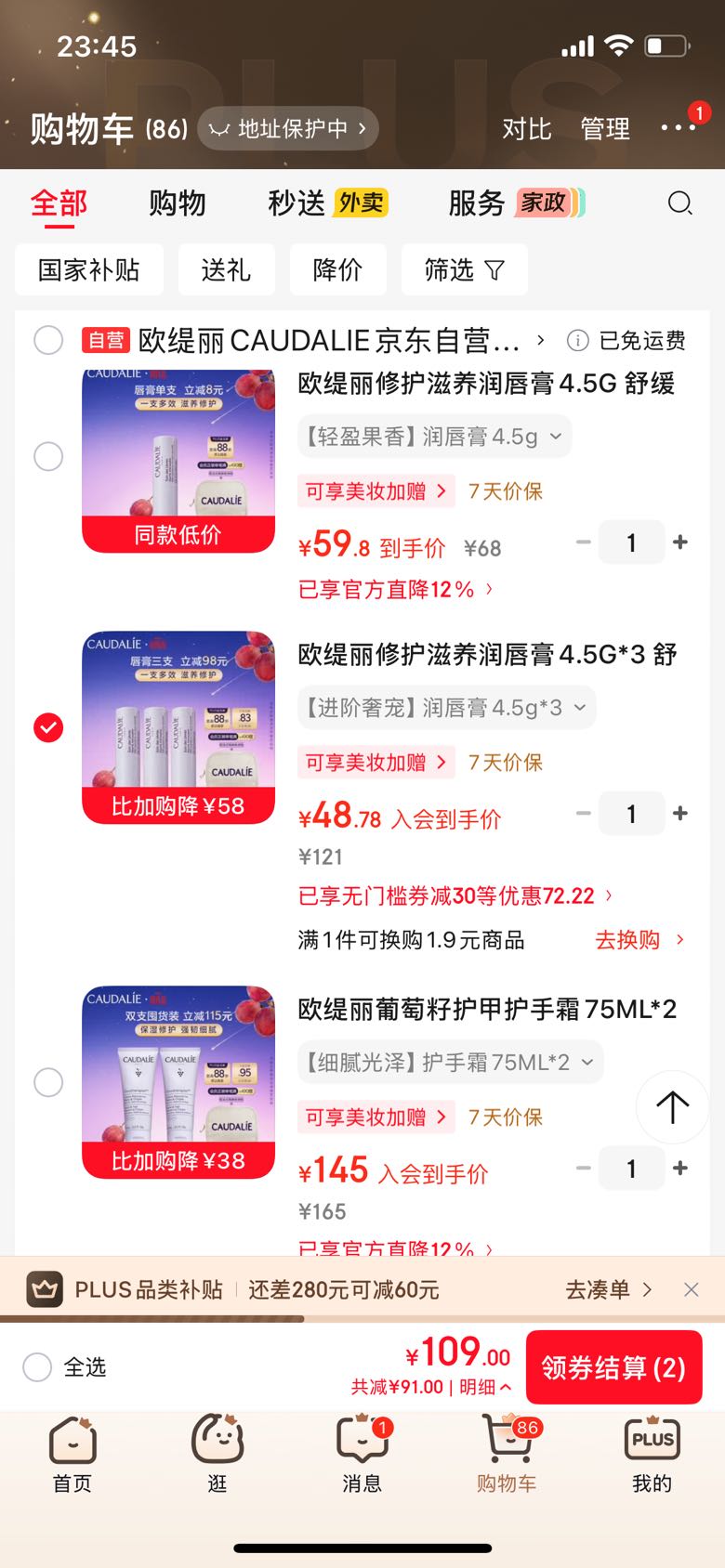Tap 去换购 for the 1.9元 add-on offer
This screenshot has width=725, height=1568.
639,939
